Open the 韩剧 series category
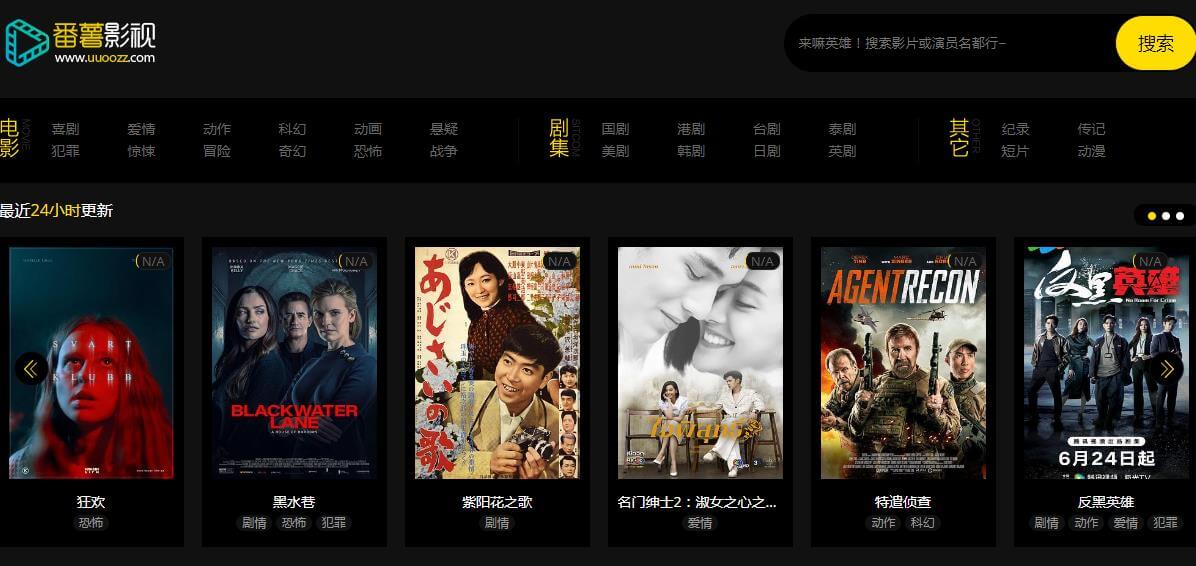This screenshot has height=566, width=1196. [691, 151]
